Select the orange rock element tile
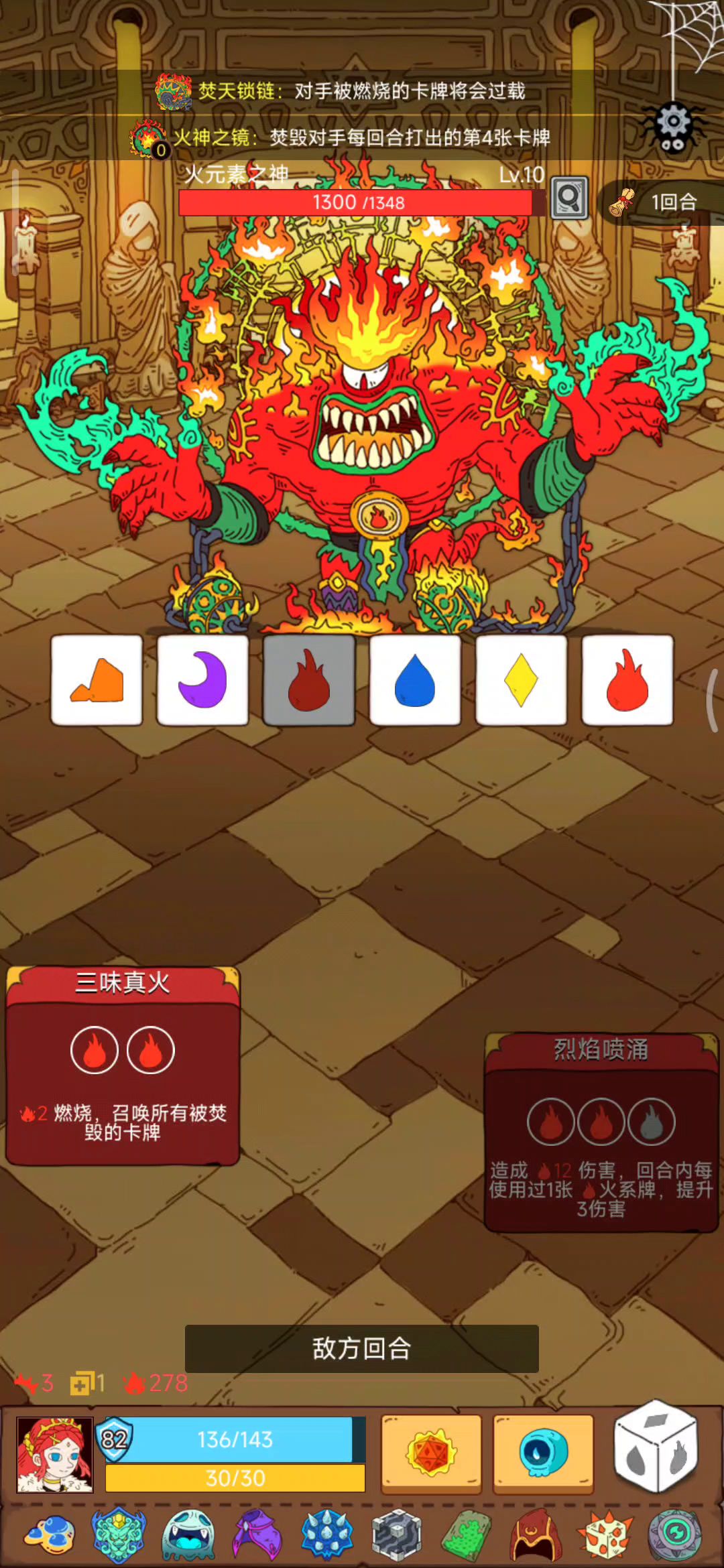Viewport: 724px width, 1568px height. 97,681
